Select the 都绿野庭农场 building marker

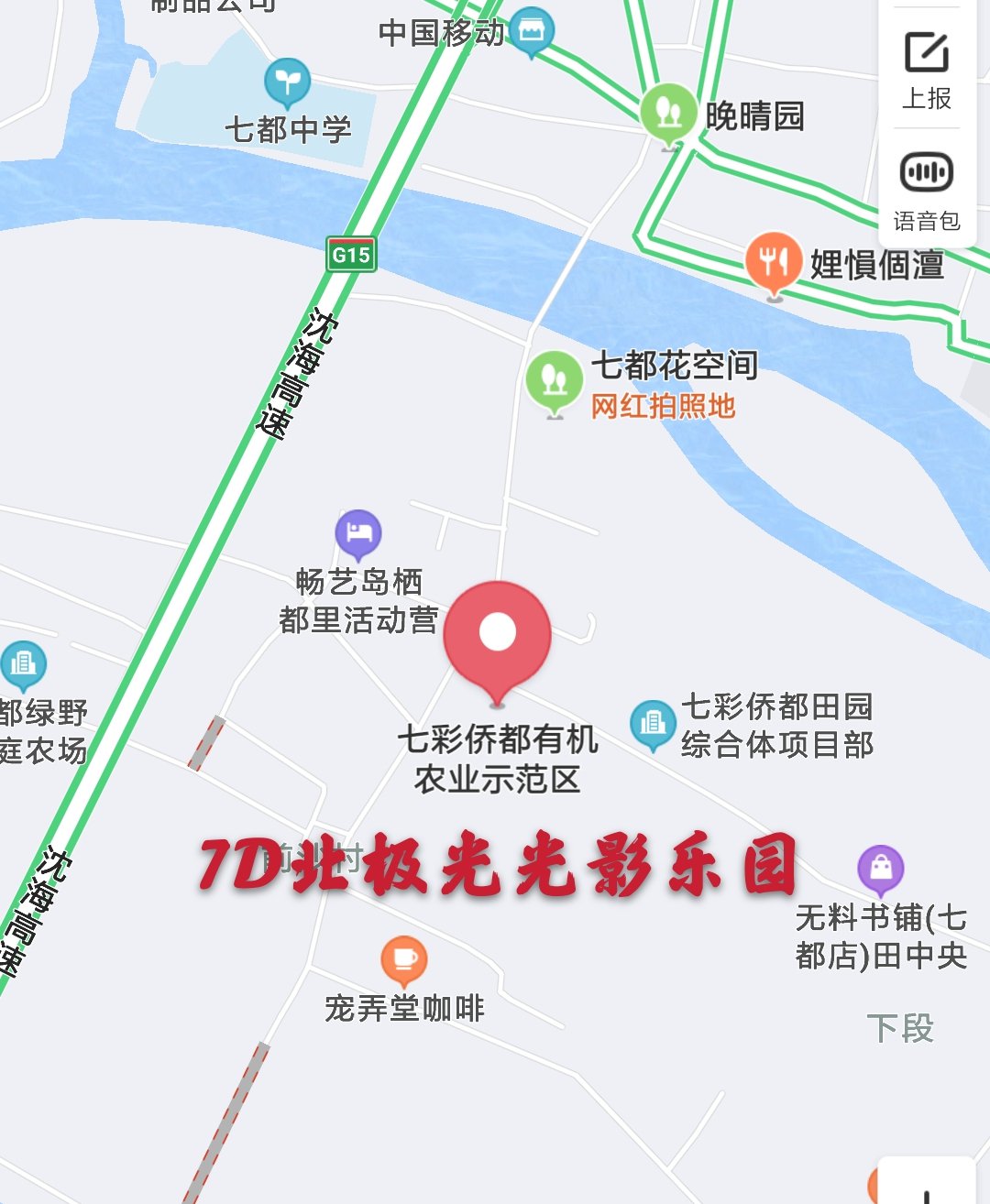[x=23, y=664]
